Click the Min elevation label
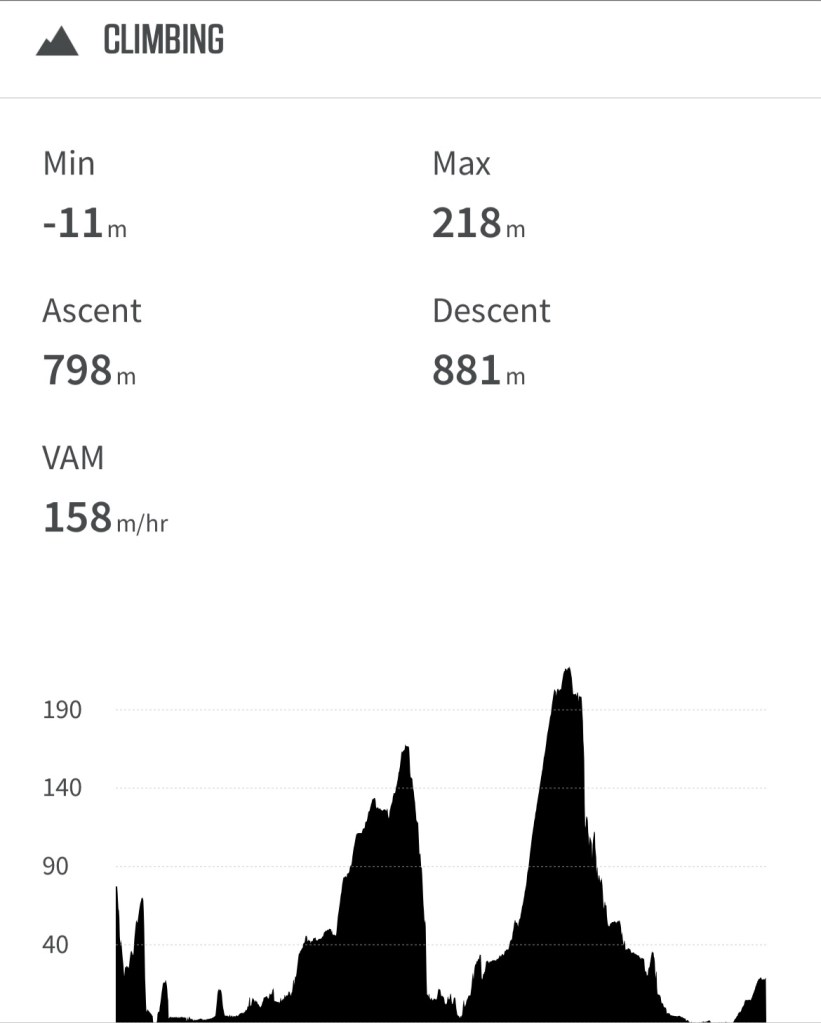 pyautogui.click(x=67, y=162)
